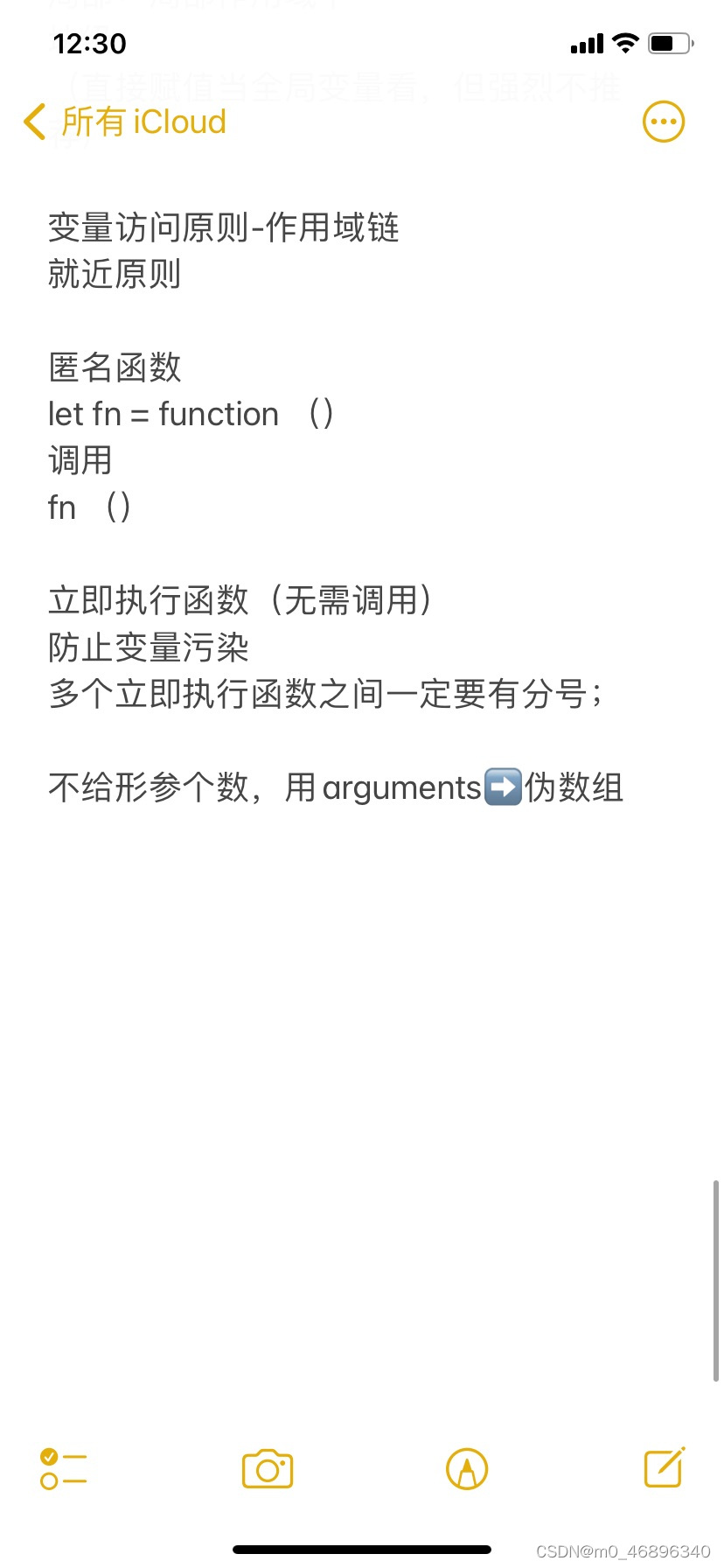Expand the note options from the ellipsis menu
This screenshot has width=724, height=1568.
coord(663,122)
